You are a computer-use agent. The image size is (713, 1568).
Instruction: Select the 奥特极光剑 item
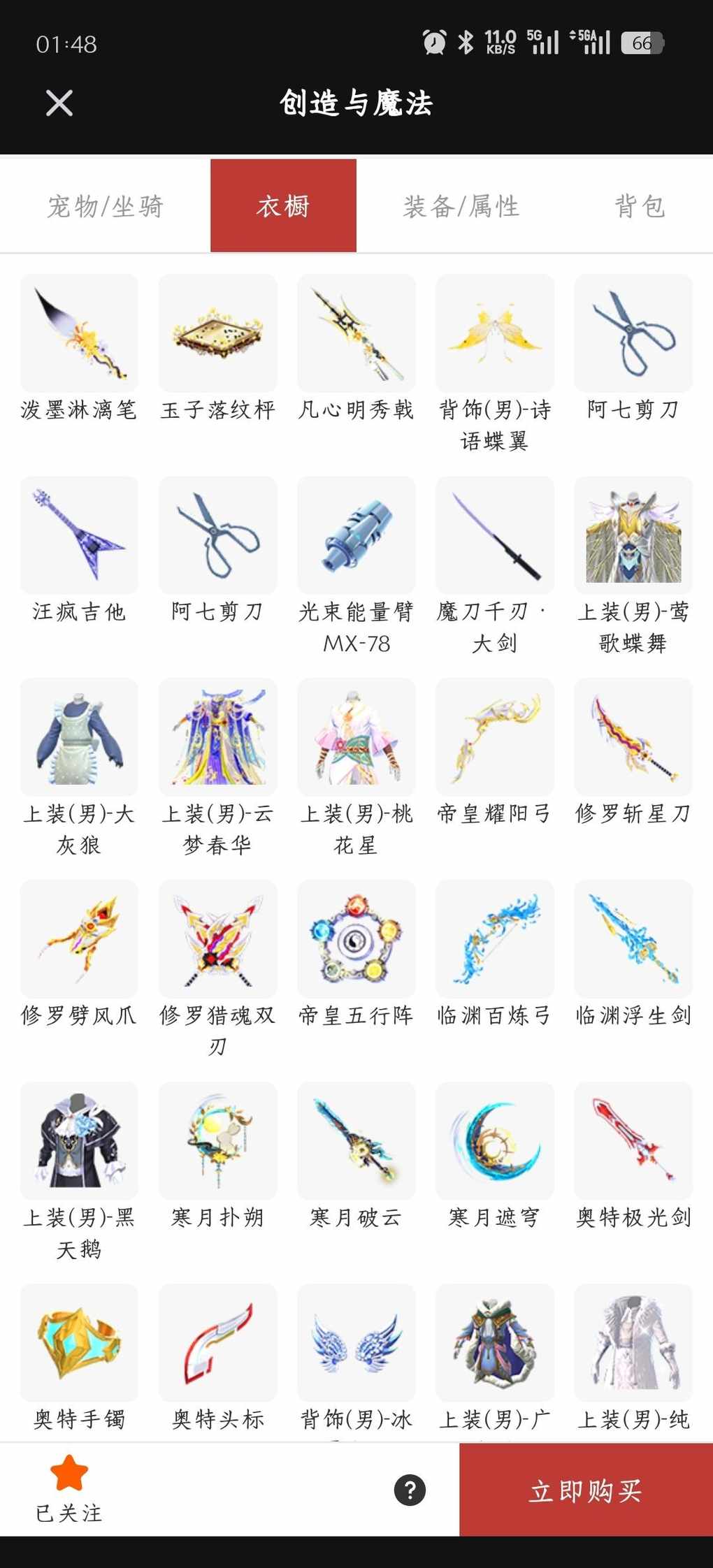(x=633, y=1141)
